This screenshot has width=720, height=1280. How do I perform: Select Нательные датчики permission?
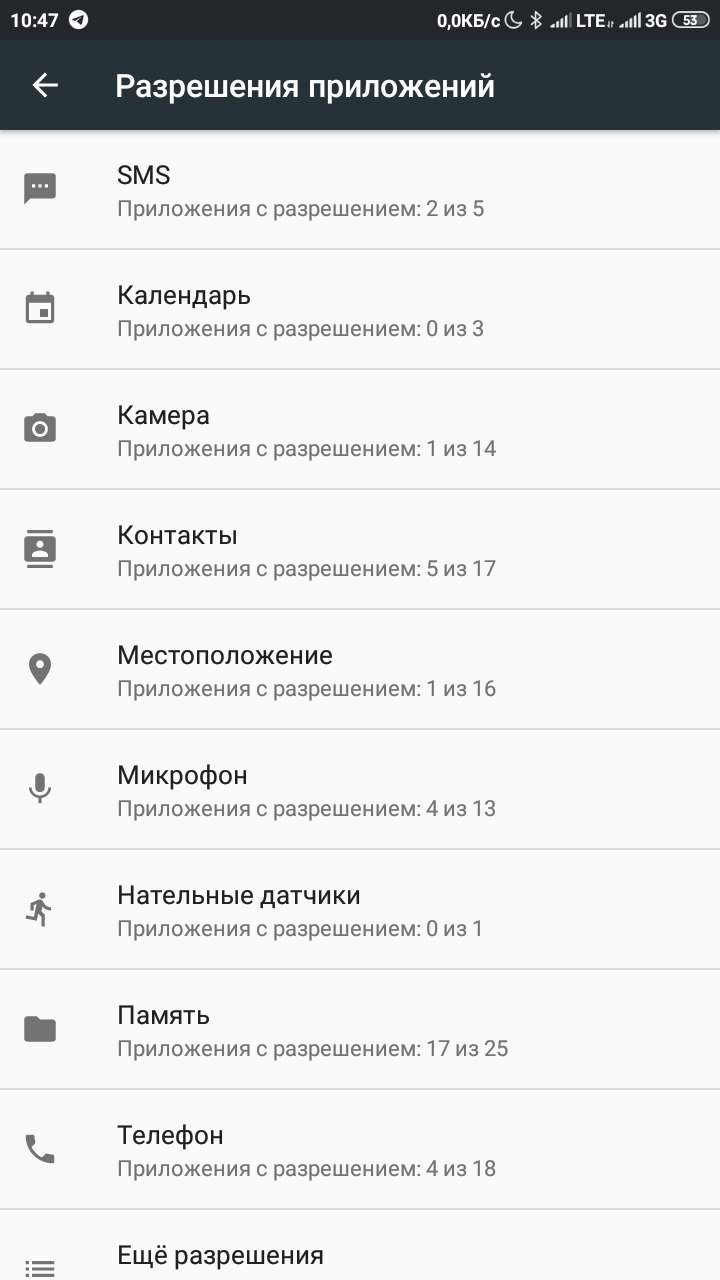tap(360, 910)
